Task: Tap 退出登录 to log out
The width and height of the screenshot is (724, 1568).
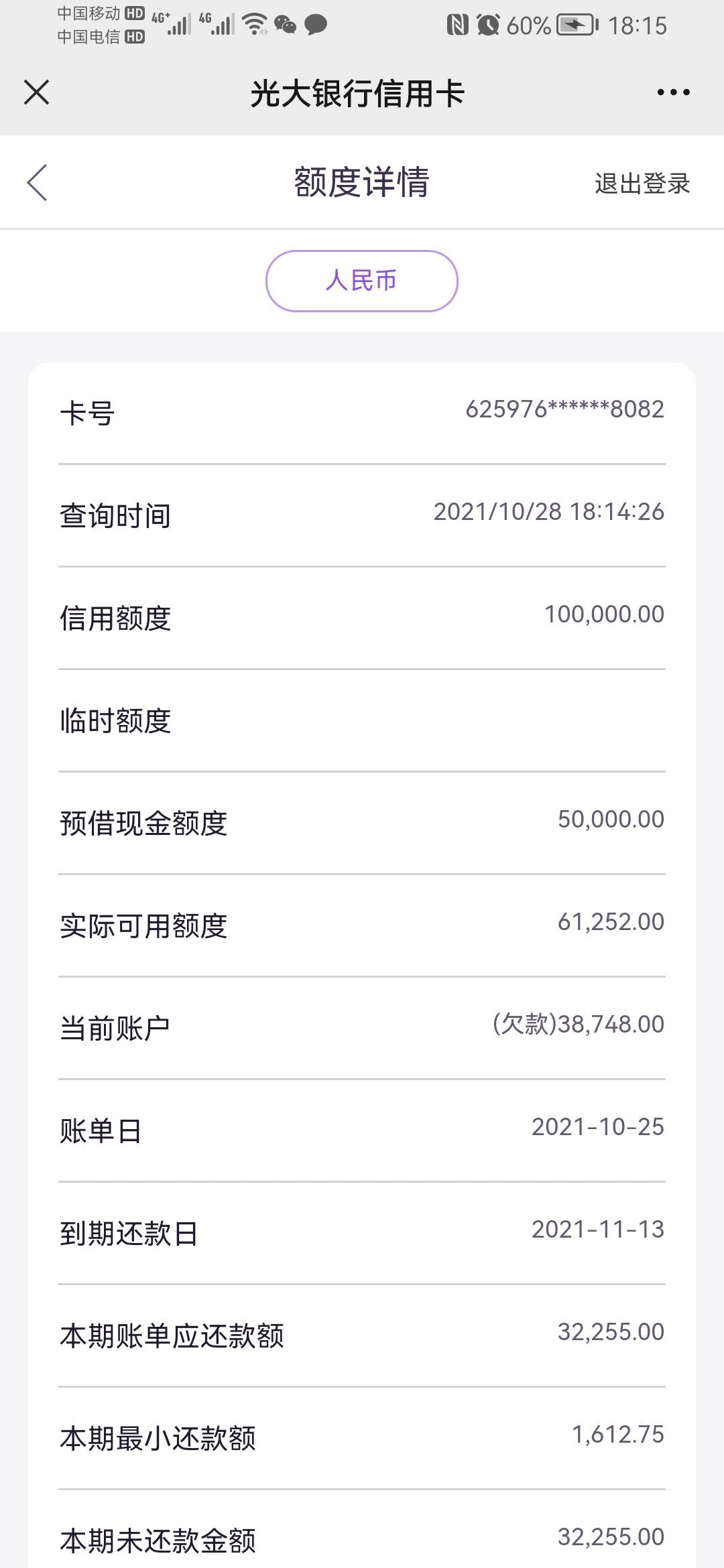Action: [642, 183]
